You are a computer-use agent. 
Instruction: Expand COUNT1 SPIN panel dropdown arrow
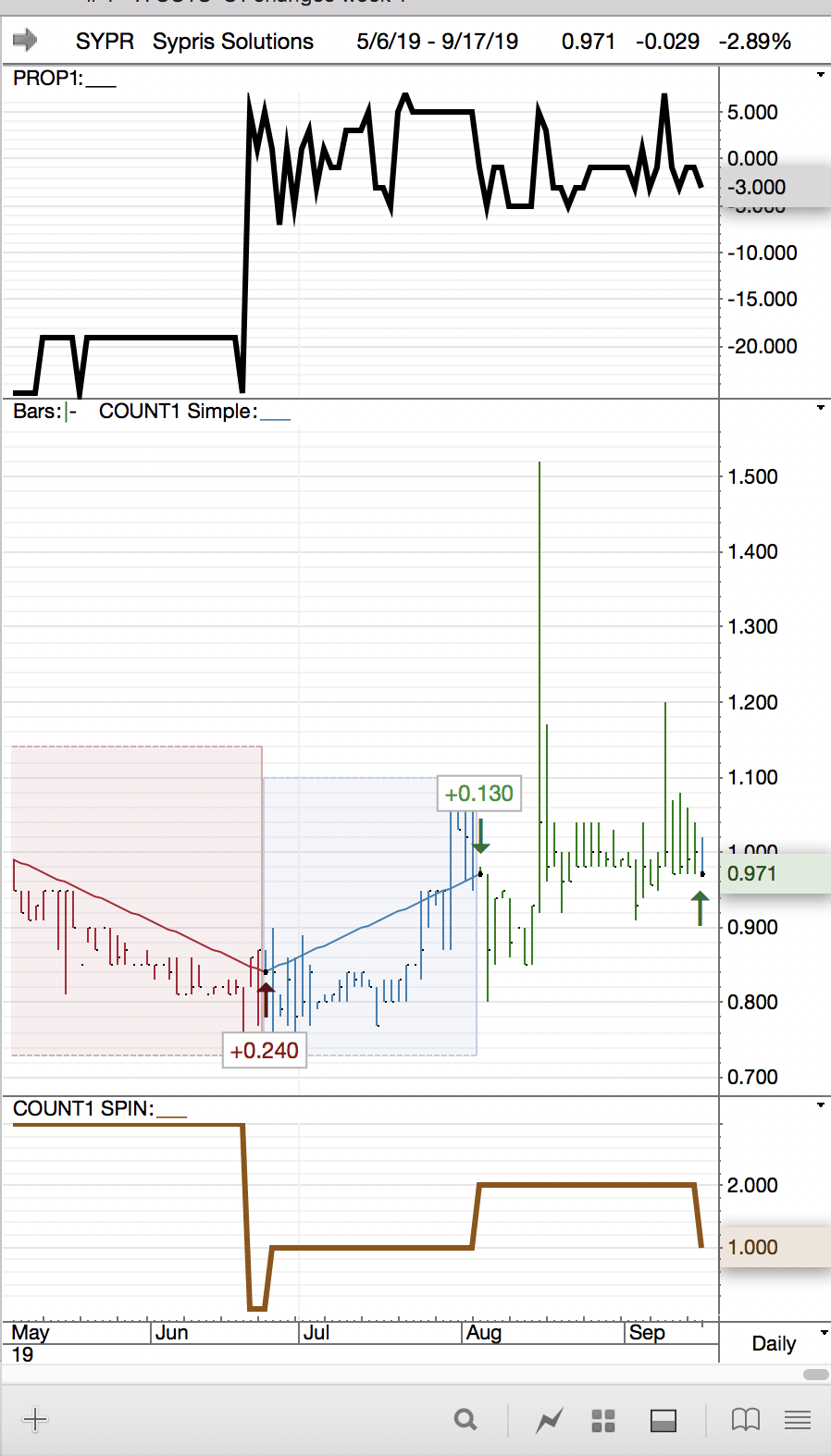(820, 1105)
